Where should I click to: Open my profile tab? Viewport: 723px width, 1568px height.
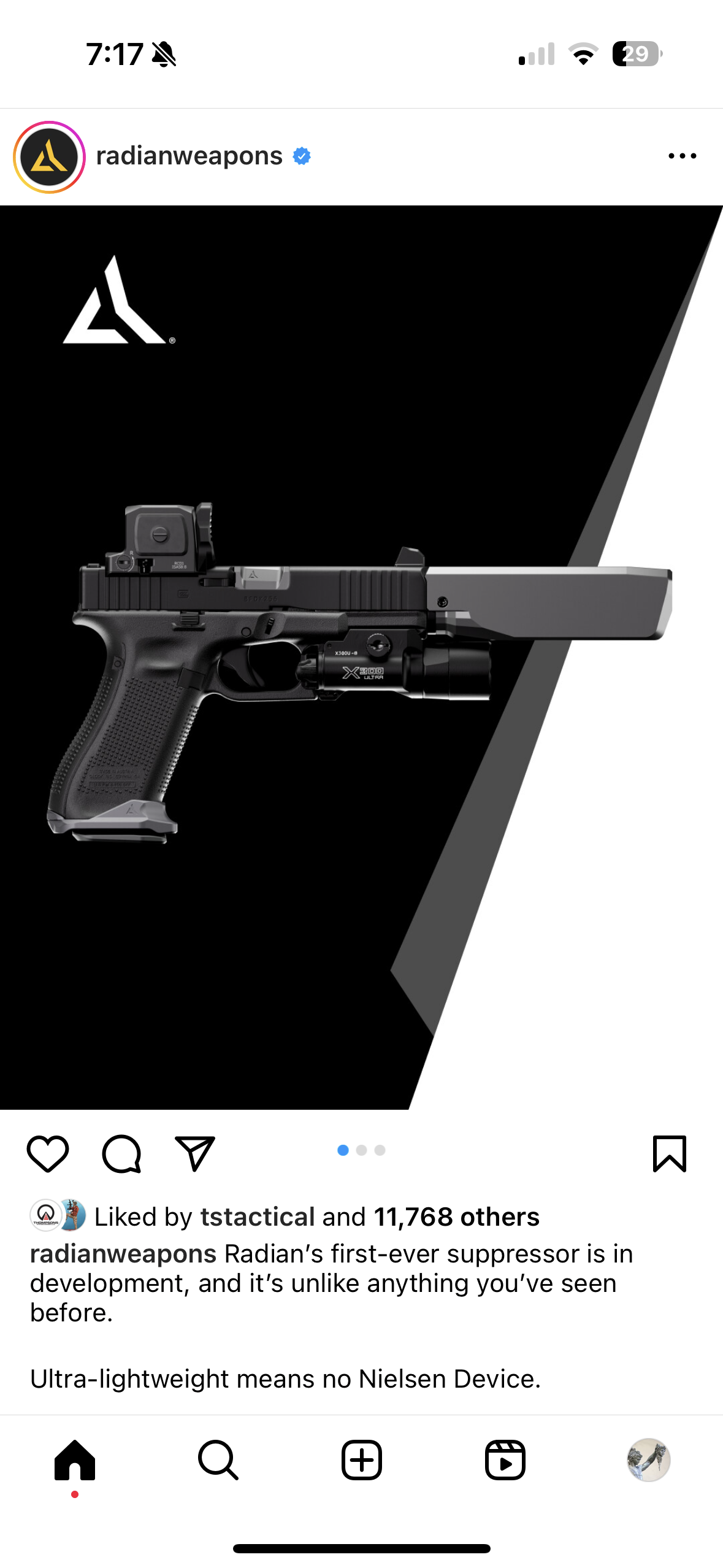point(649,1460)
